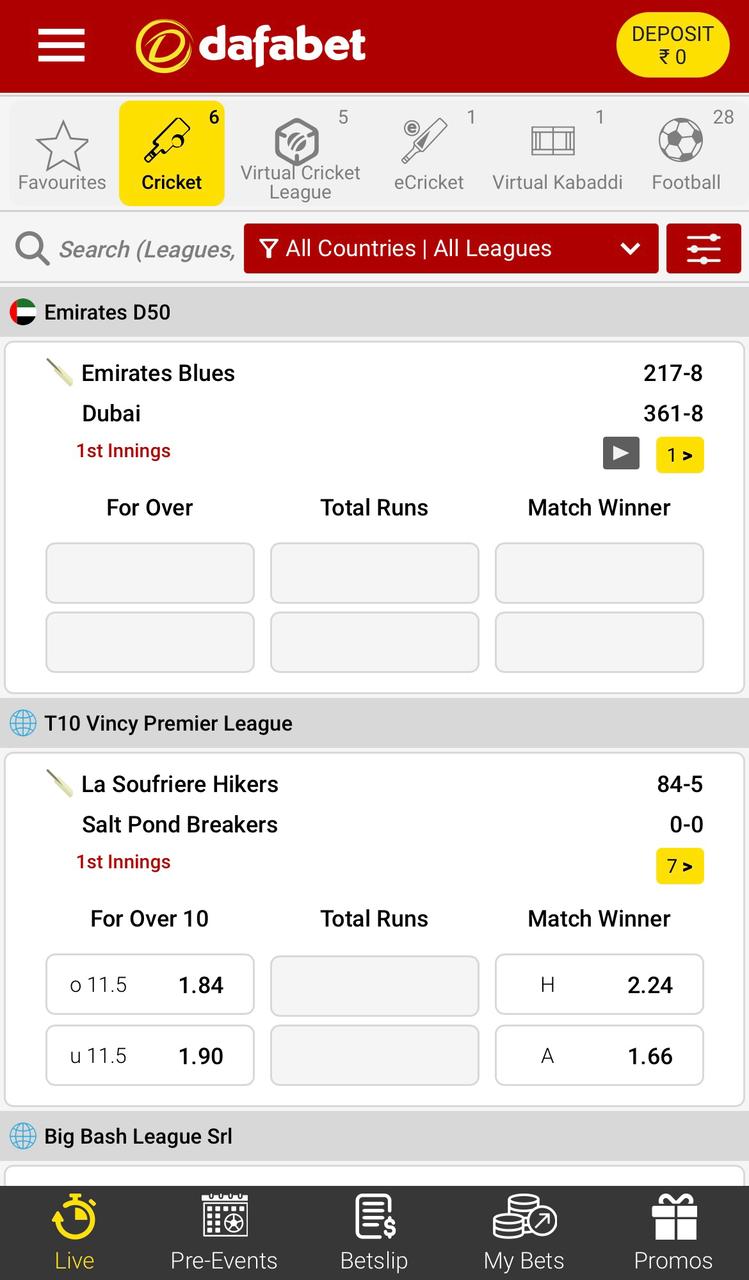Go to Pre-Events tab
The width and height of the screenshot is (749, 1280).
pyautogui.click(x=224, y=1232)
